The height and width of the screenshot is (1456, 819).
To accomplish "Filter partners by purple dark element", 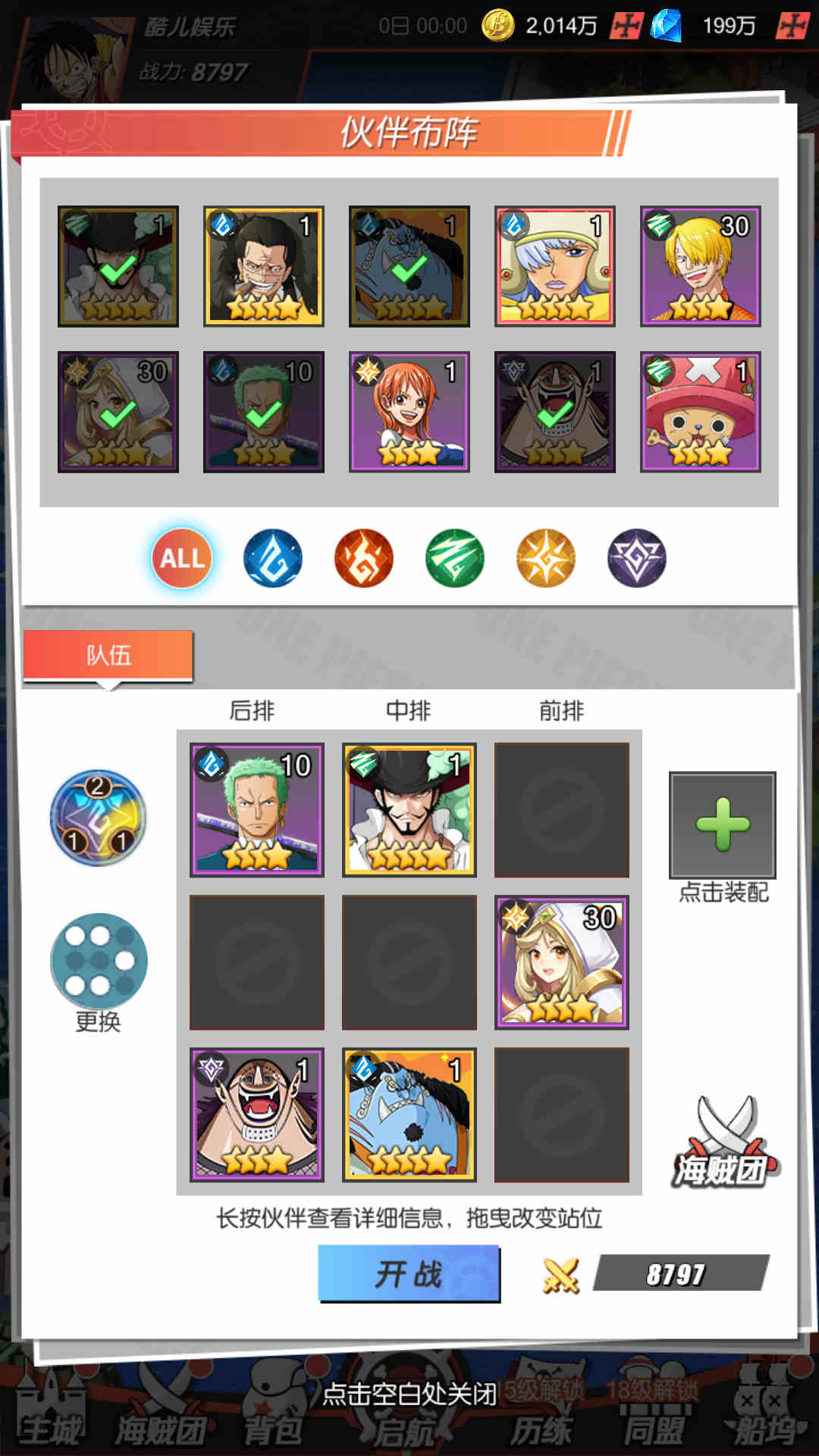I will tap(637, 559).
